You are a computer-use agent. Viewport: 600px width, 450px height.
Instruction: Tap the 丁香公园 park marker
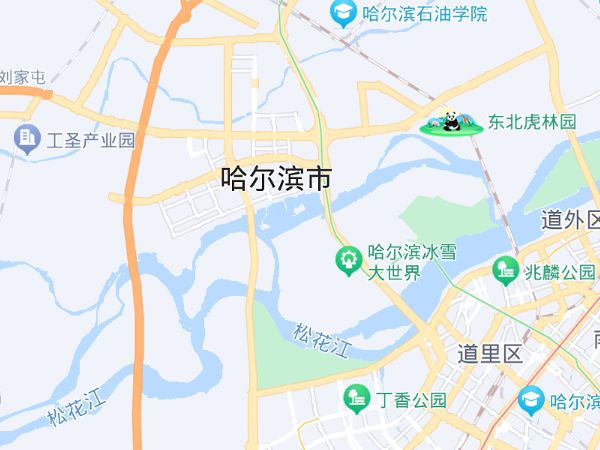[x=356, y=400]
